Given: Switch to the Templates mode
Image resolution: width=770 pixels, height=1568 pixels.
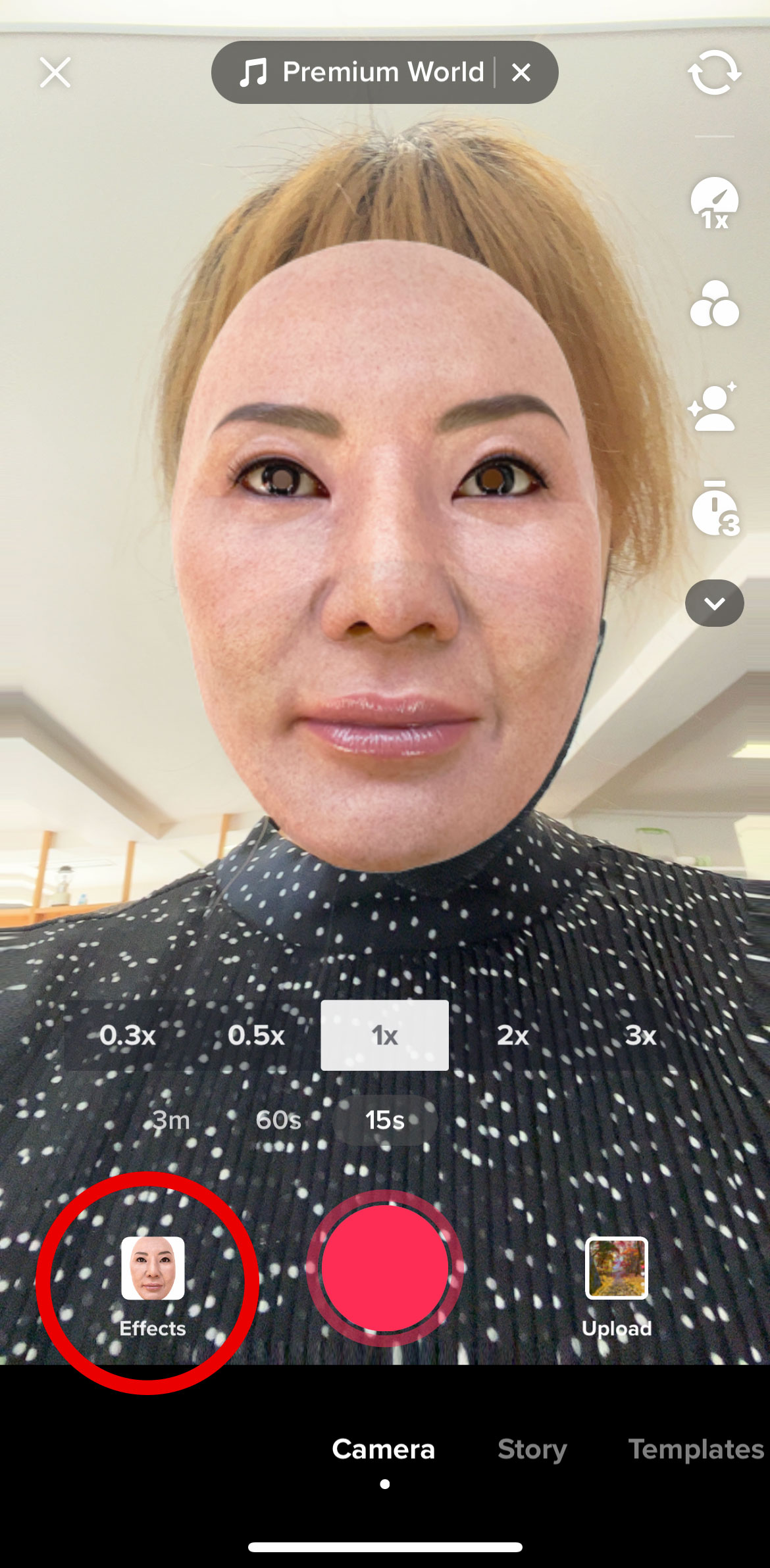Looking at the screenshot, I should click(x=696, y=1450).
